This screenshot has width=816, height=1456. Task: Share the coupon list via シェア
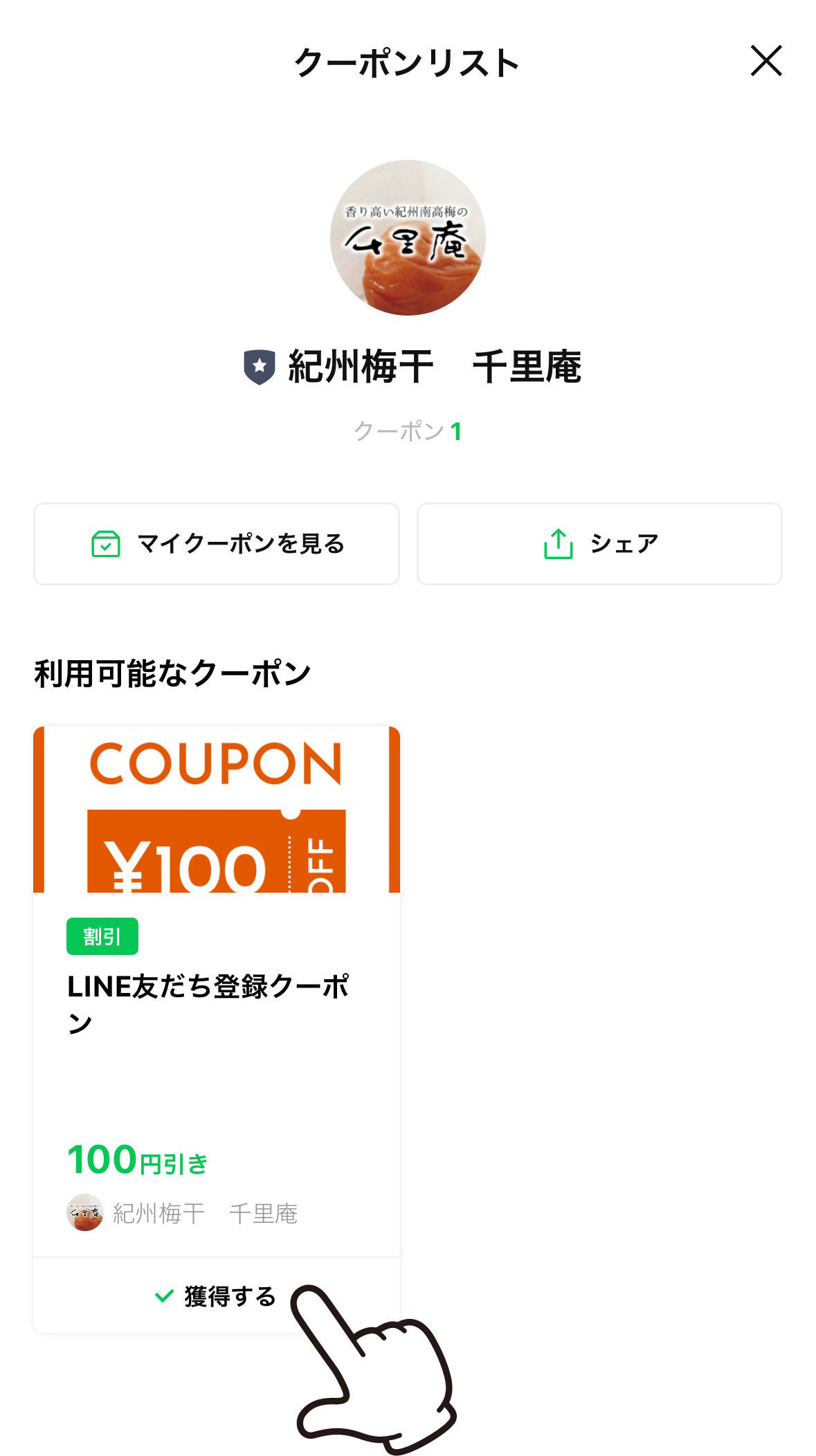(599, 544)
